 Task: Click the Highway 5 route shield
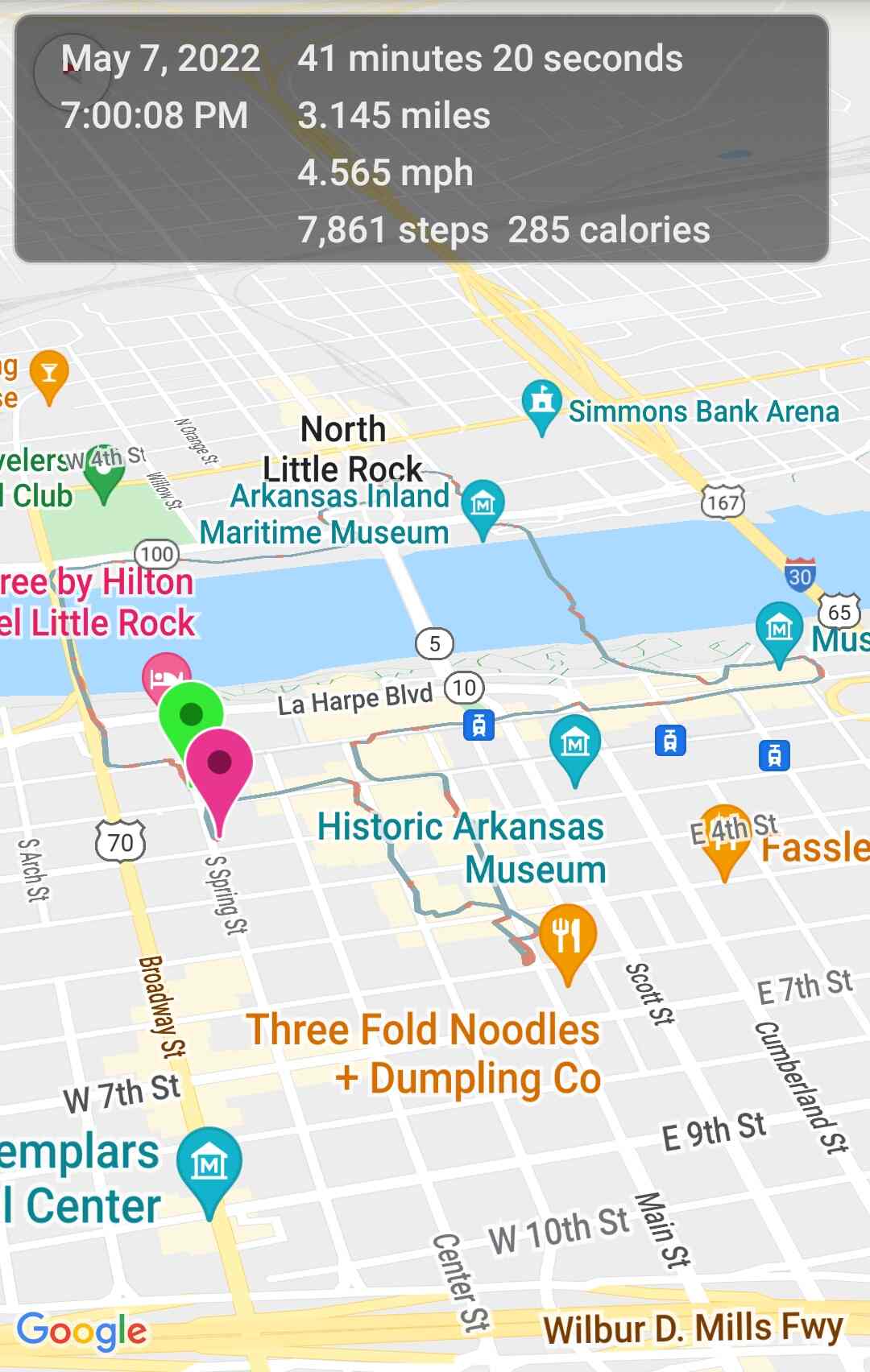pyautogui.click(x=433, y=643)
